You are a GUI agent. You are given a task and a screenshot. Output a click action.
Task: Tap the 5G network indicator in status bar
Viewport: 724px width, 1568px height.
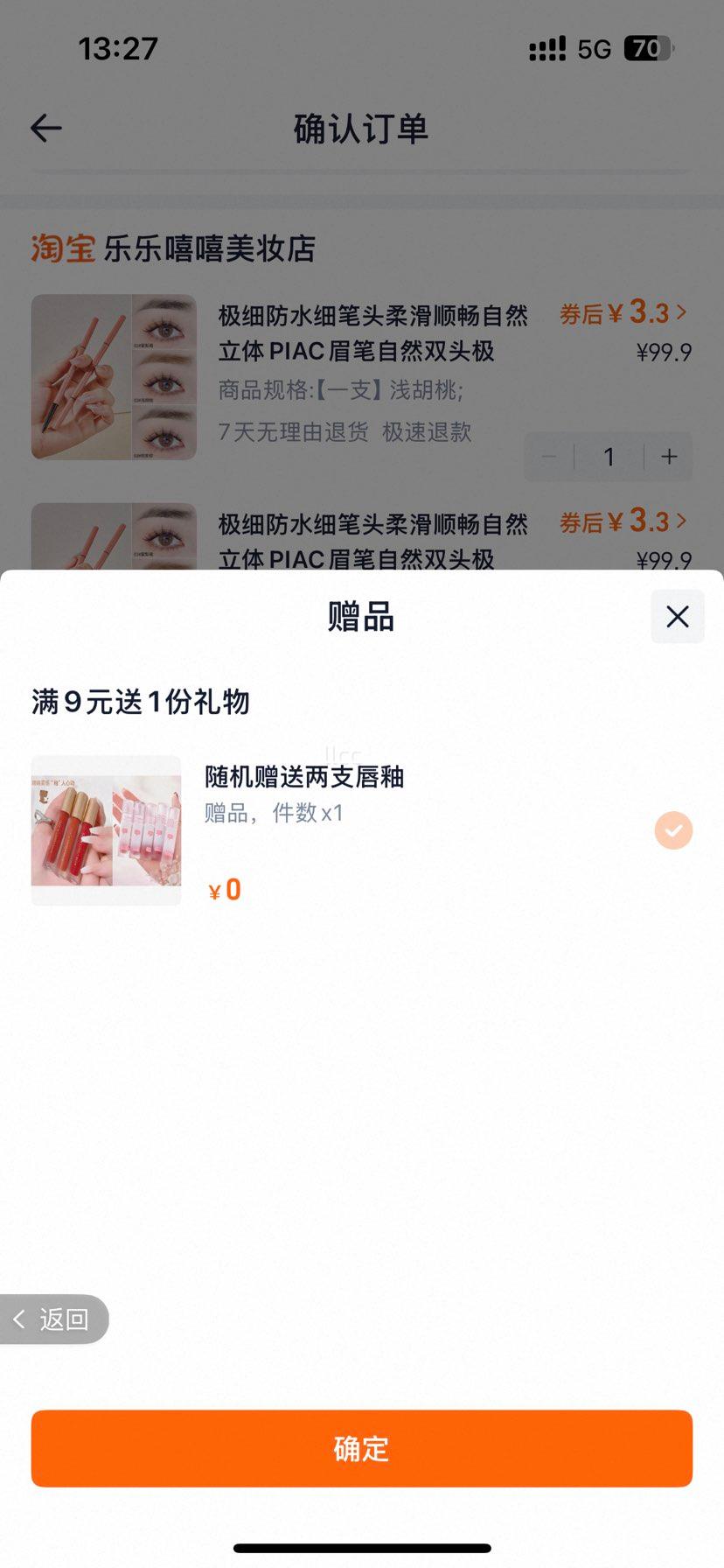pyautogui.click(x=594, y=49)
